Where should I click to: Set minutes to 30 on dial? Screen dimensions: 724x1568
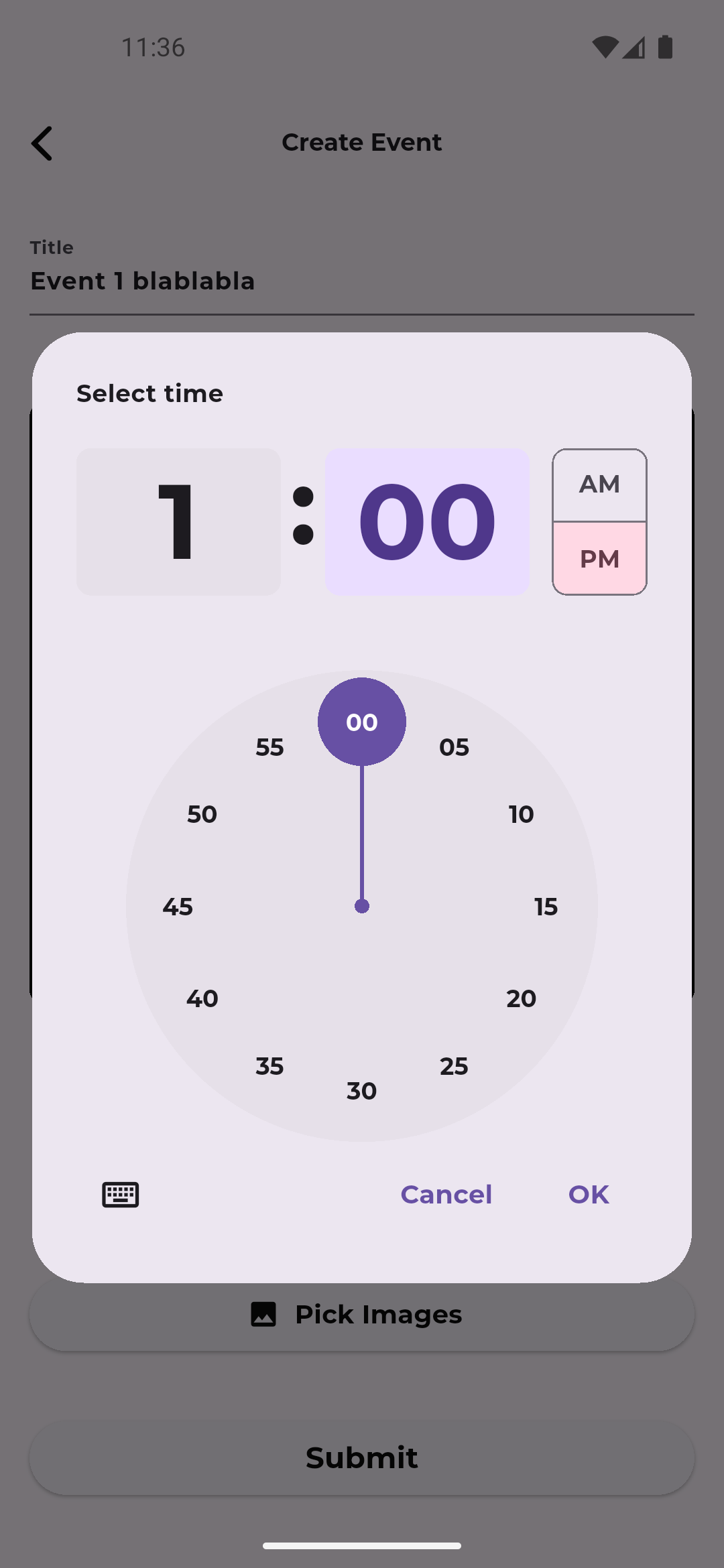362,1091
